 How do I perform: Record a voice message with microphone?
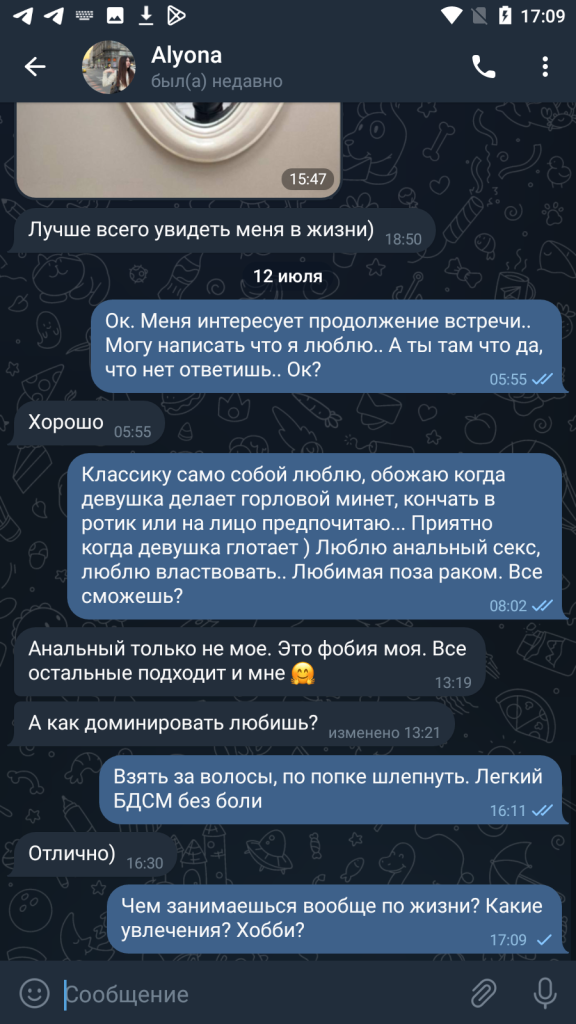coord(545,994)
